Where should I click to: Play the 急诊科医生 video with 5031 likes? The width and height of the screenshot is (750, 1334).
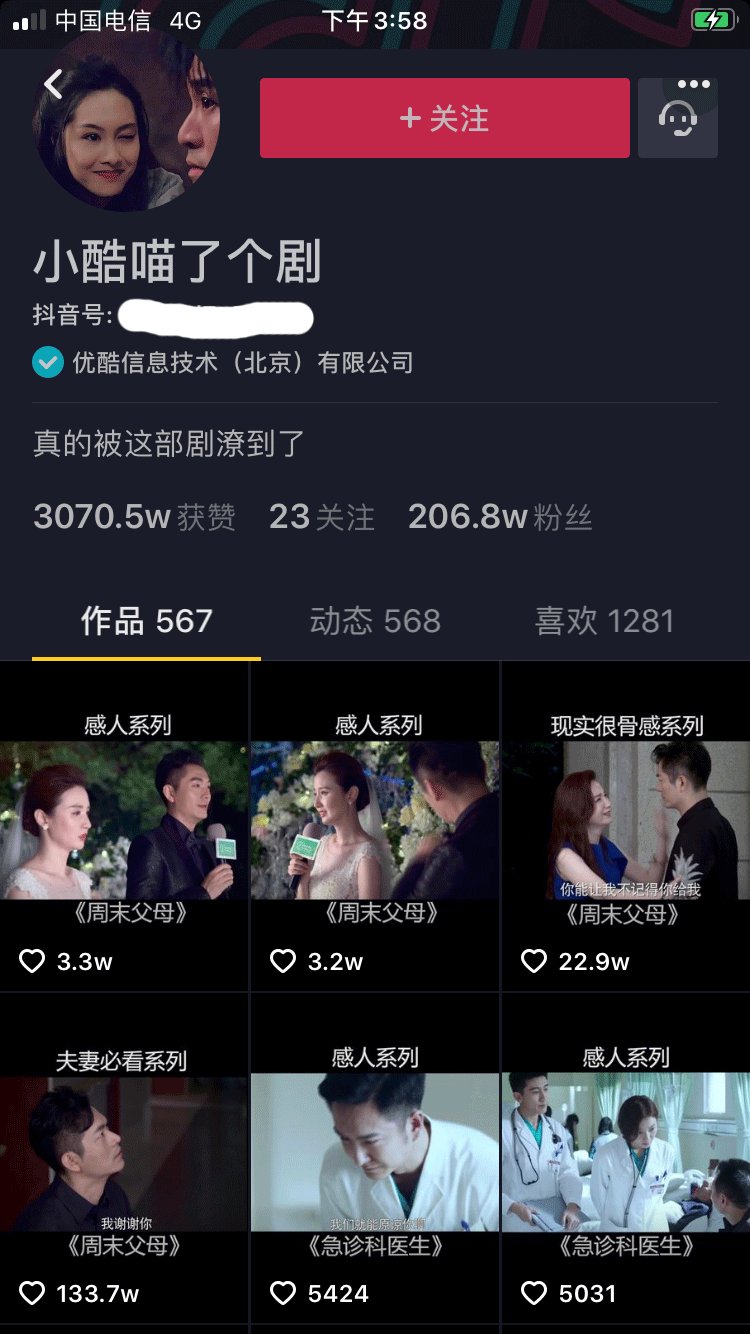coord(626,1158)
